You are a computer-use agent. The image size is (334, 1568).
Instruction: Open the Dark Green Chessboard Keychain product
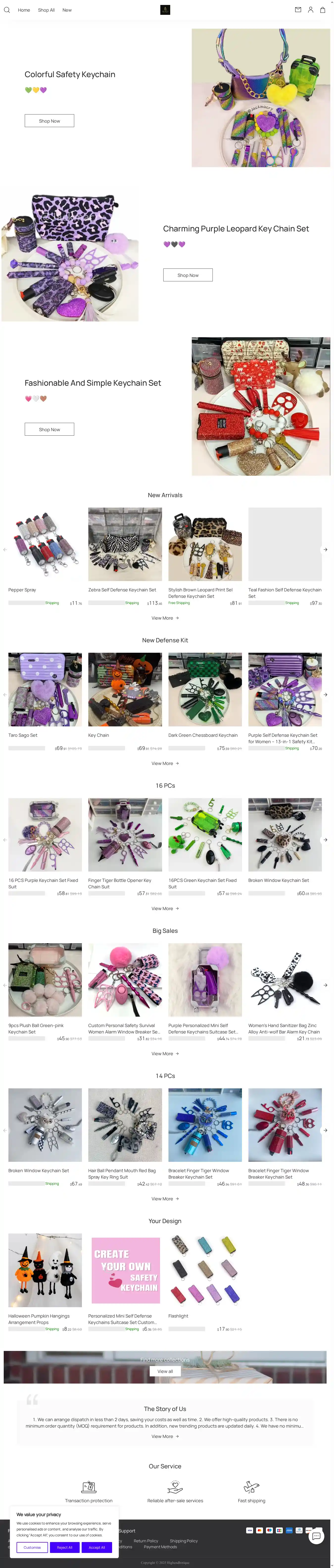205,689
